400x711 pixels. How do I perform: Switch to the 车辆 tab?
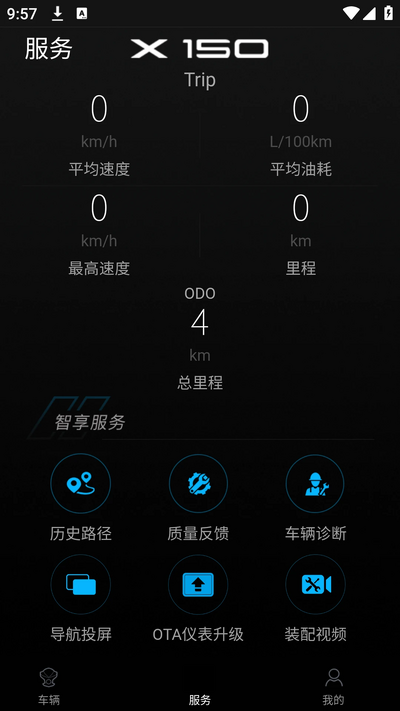[x=49, y=687]
